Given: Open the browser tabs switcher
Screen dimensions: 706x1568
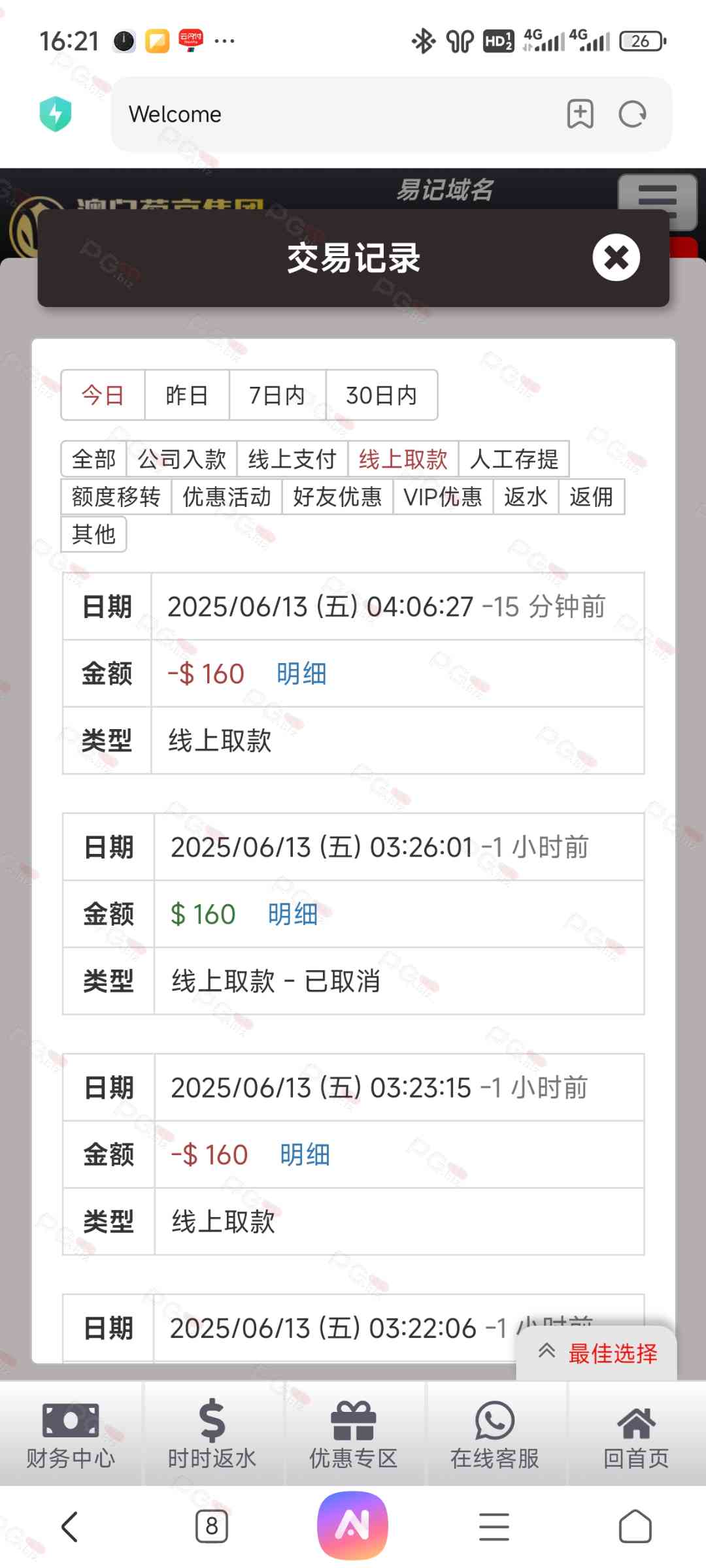Looking at the screenshot, I should point(212,1526).
